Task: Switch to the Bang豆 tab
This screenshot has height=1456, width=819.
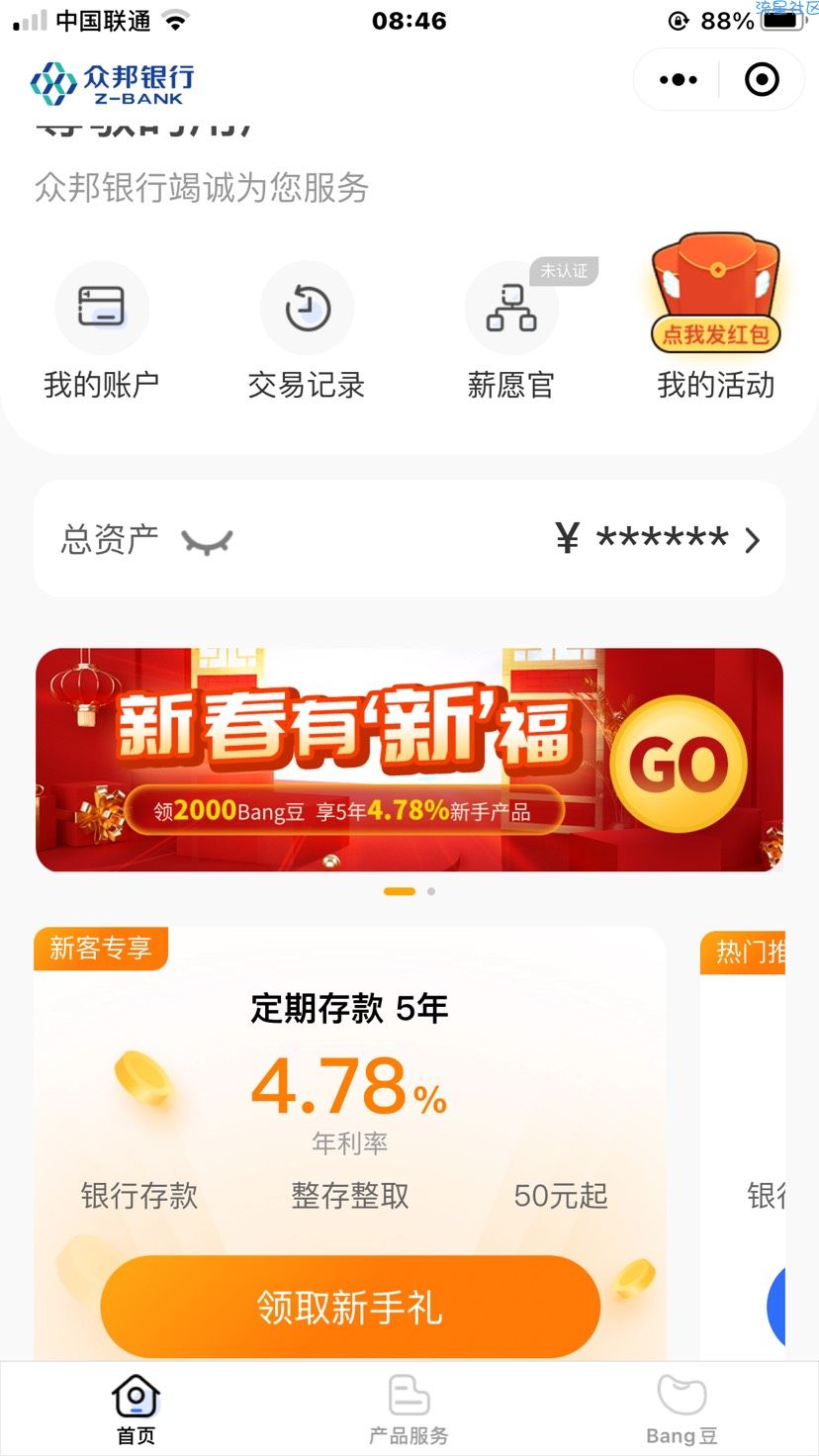Action: click(682, 1409)
